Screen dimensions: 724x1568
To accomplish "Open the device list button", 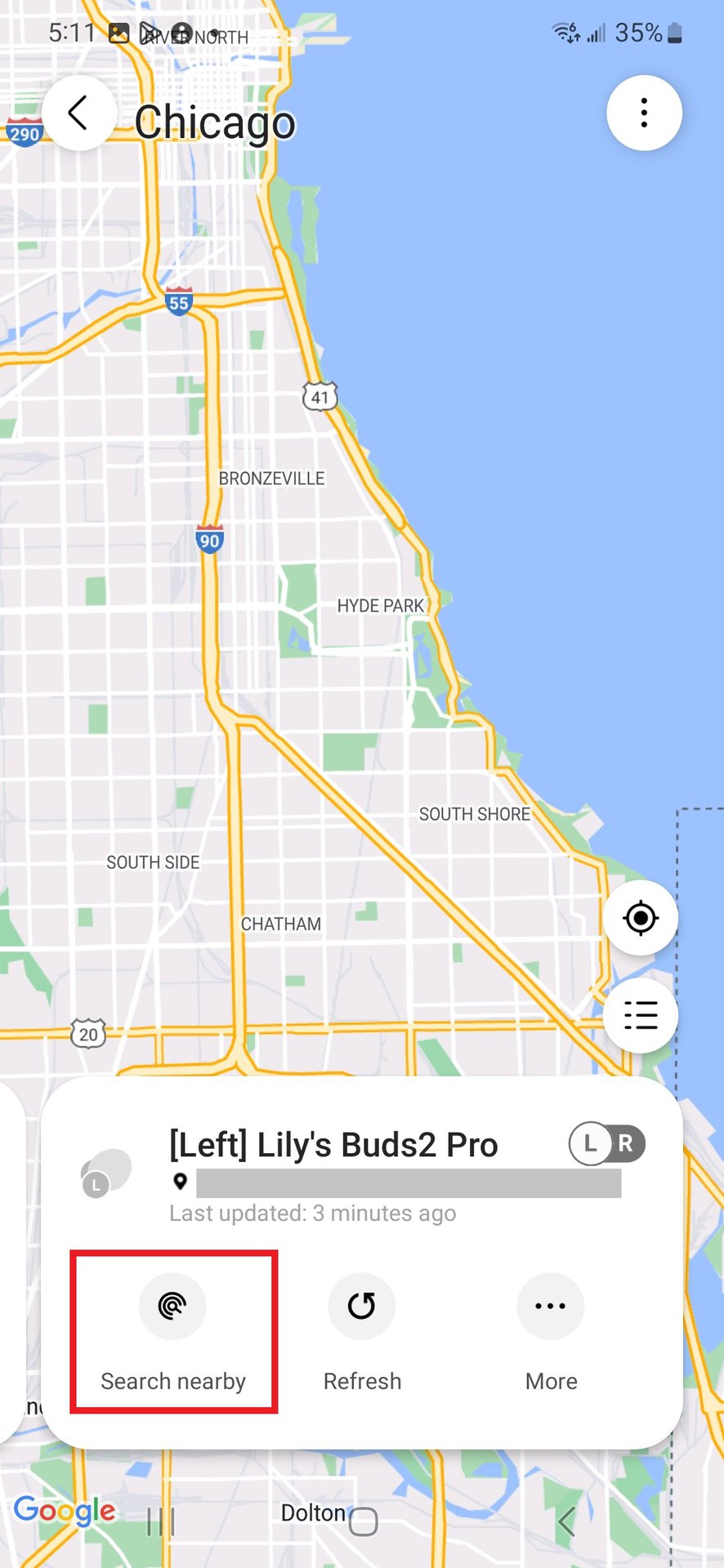I will click(641, 1015).
